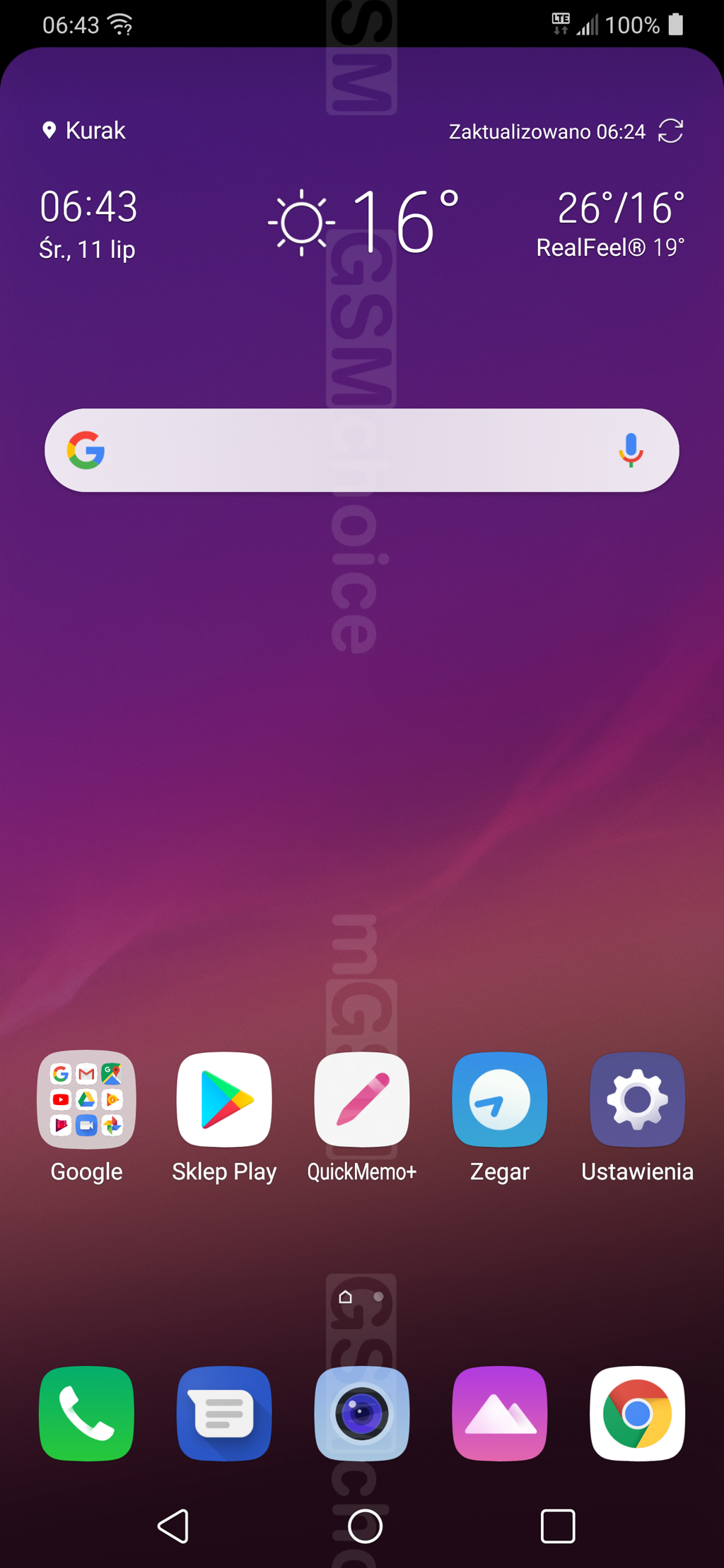
Task: Refresh the weather widget
Action: (670, 131)
